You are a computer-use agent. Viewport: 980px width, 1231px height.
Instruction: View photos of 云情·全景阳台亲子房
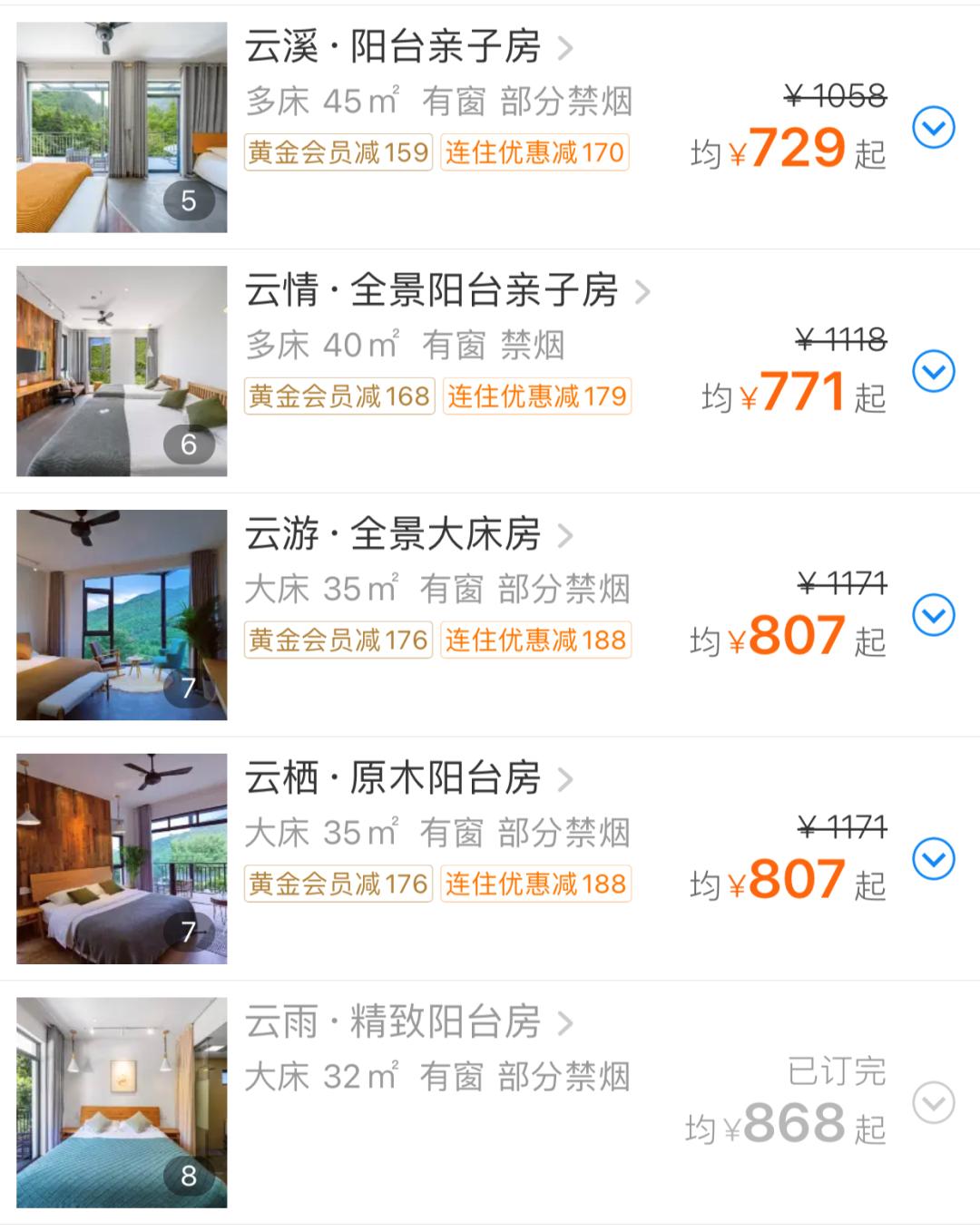(x=122, y=370)
